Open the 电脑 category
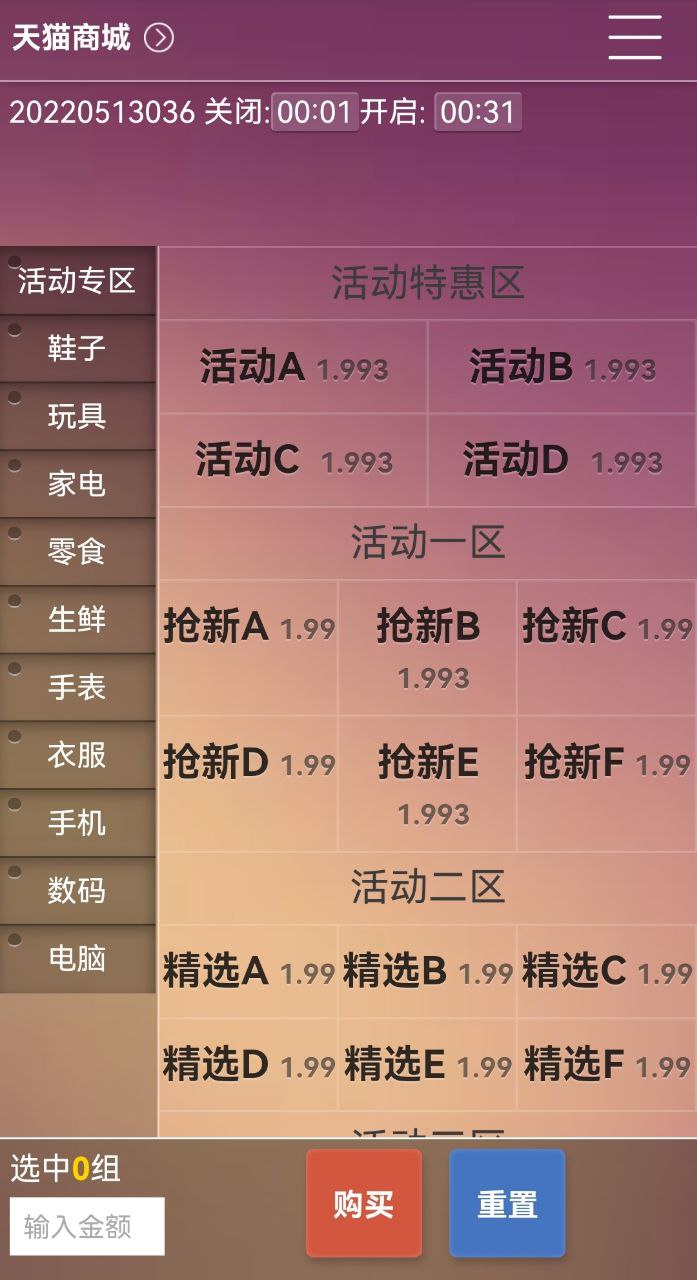The image size is (697, 1280). click(x=77, y=959)
